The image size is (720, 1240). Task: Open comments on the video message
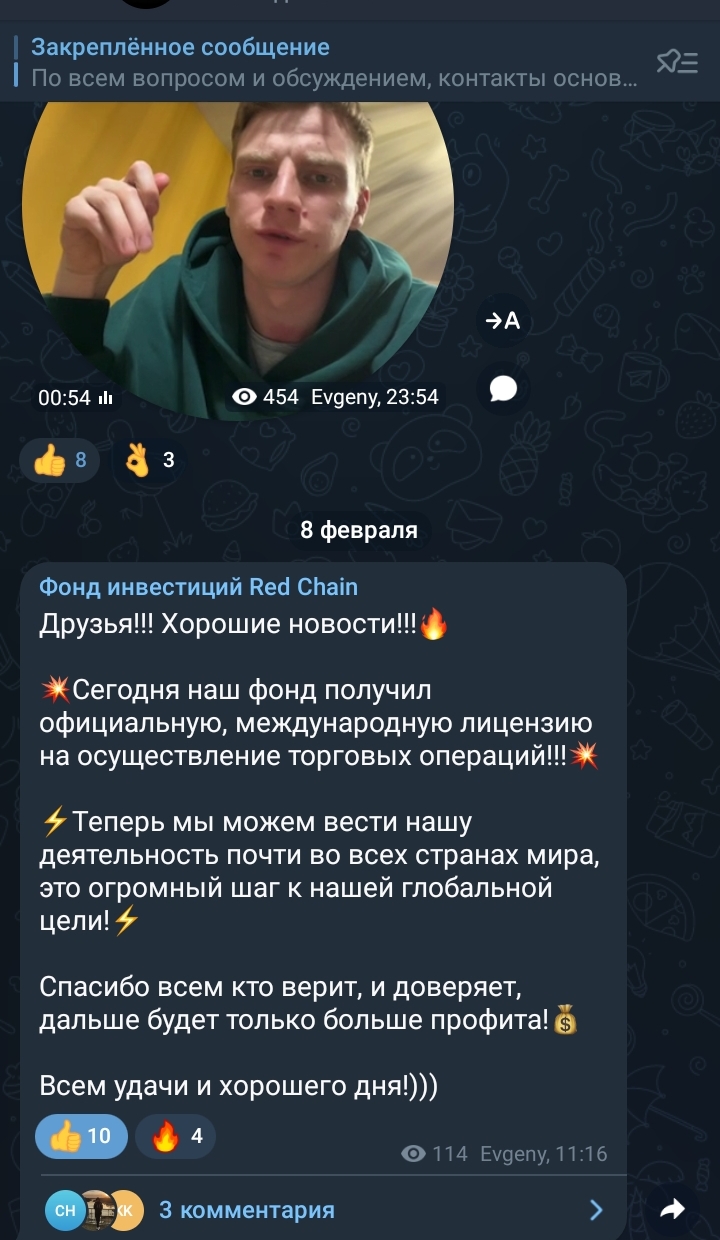[x=503, y=388]
